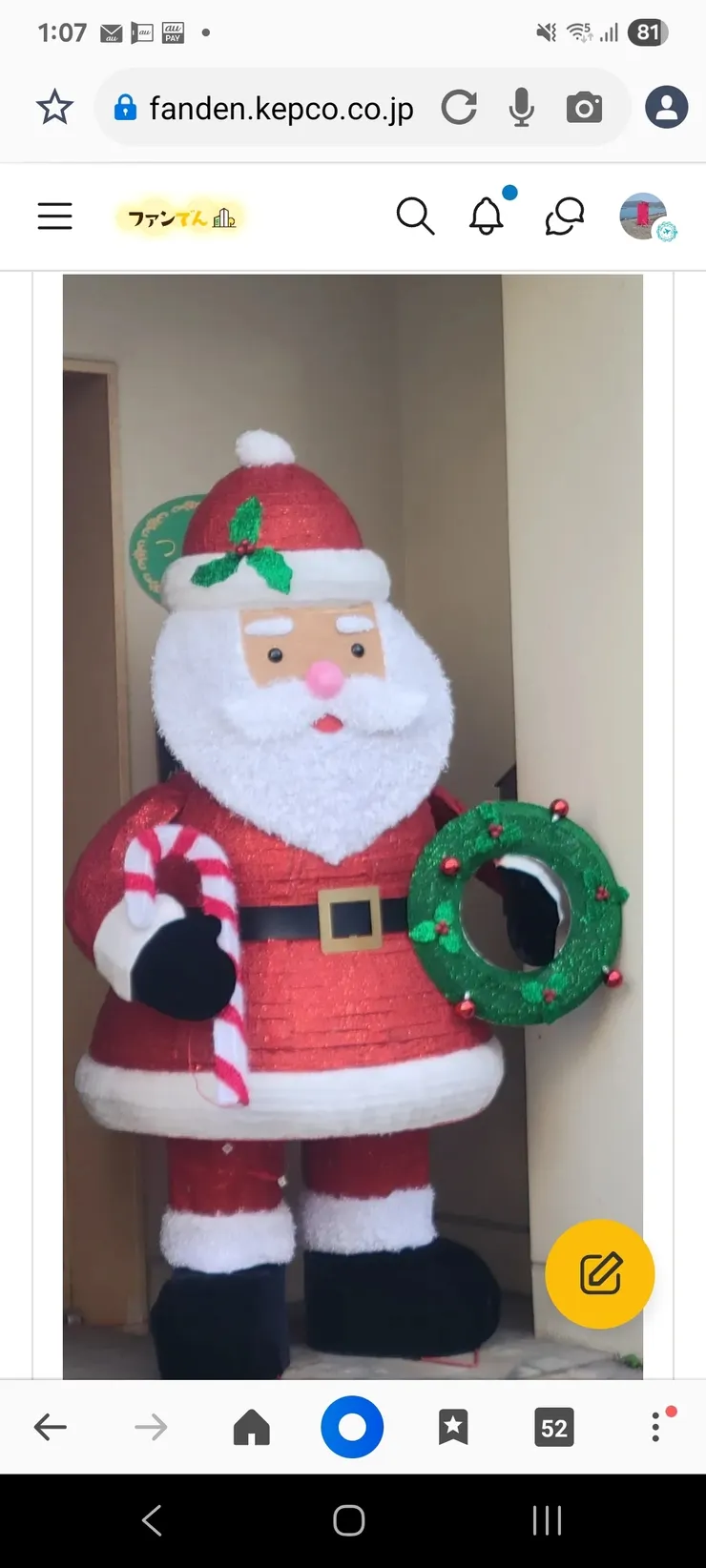The width and height of the screenshot is (706, 1568).
Task: Open the chat messages icon
Action: click(x=564, y=217)
